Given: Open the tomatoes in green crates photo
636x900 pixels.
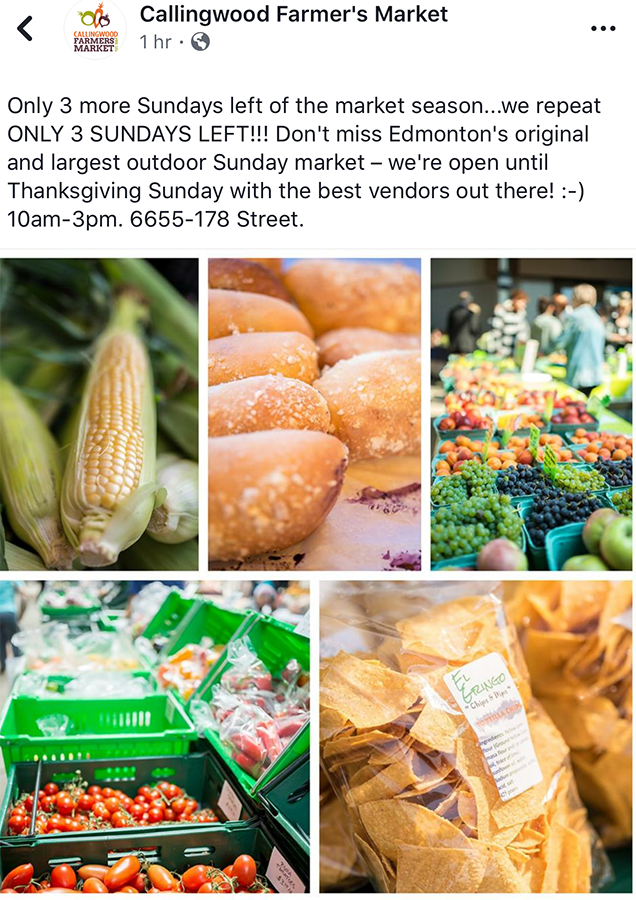Looking at the screenshot, I should point(154,736).
